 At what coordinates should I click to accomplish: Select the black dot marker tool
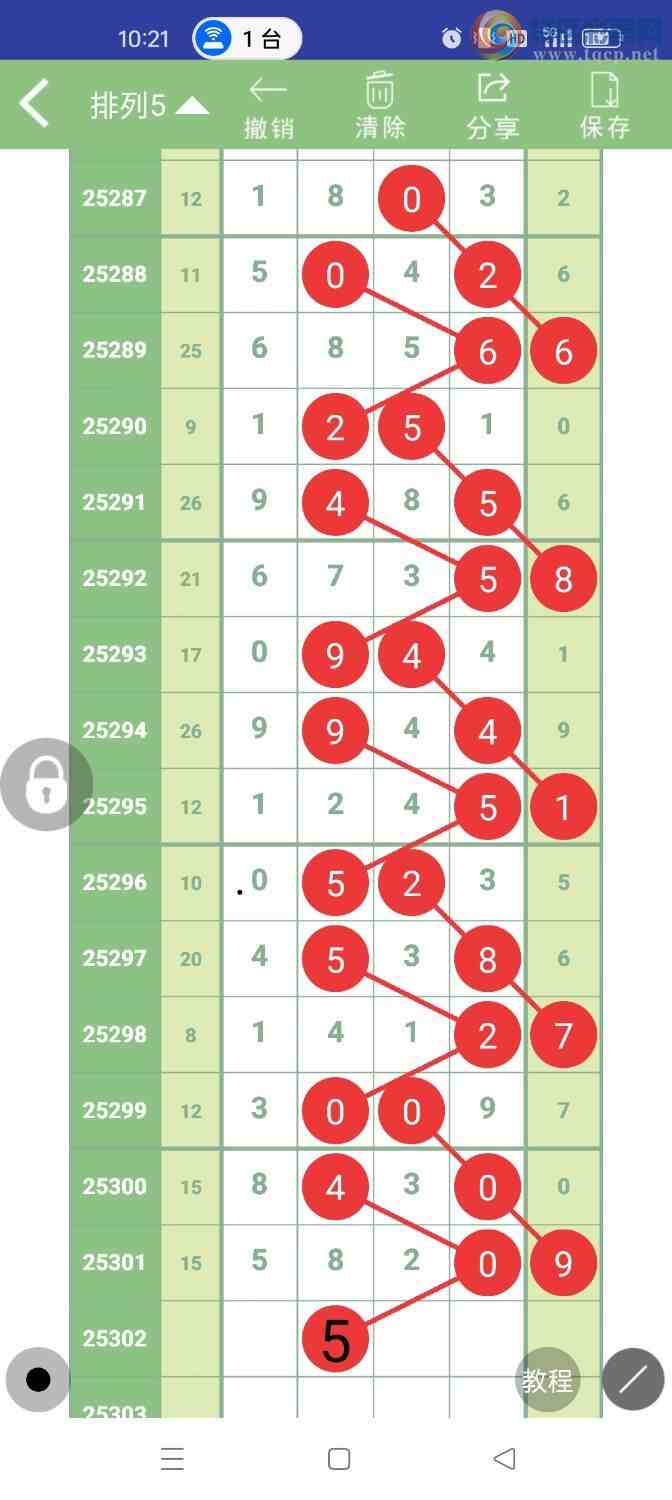pos(38,1380)
